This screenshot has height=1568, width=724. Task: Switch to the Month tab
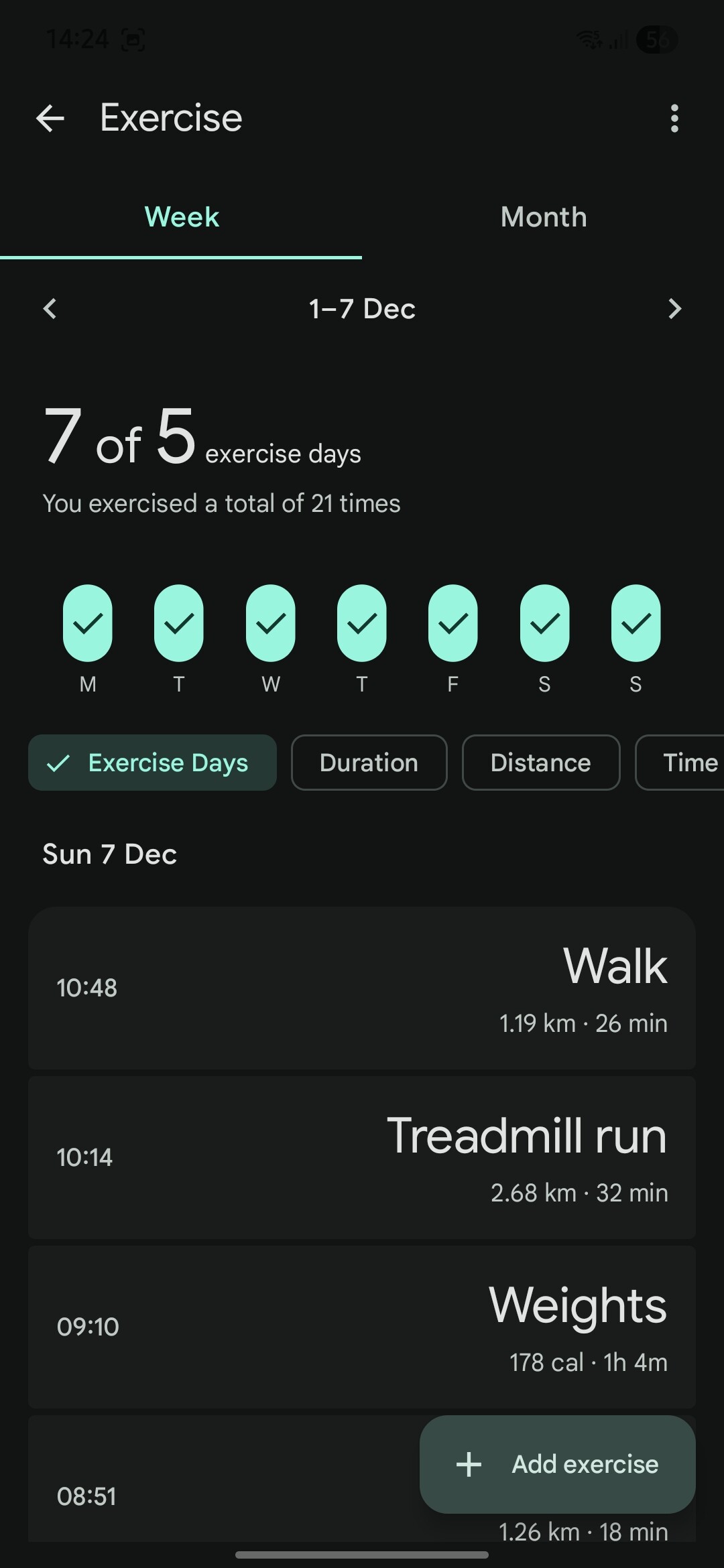(543, 217)
